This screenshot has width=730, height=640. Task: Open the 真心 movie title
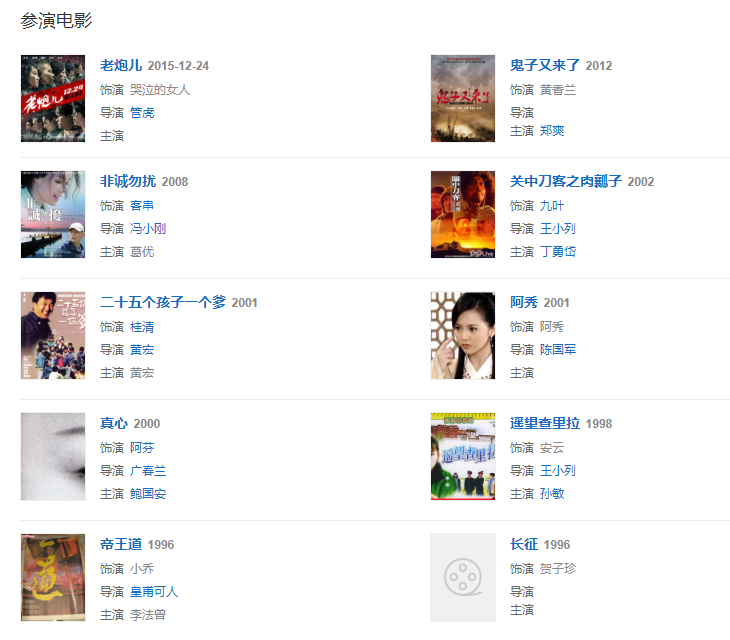click(115, 424)
